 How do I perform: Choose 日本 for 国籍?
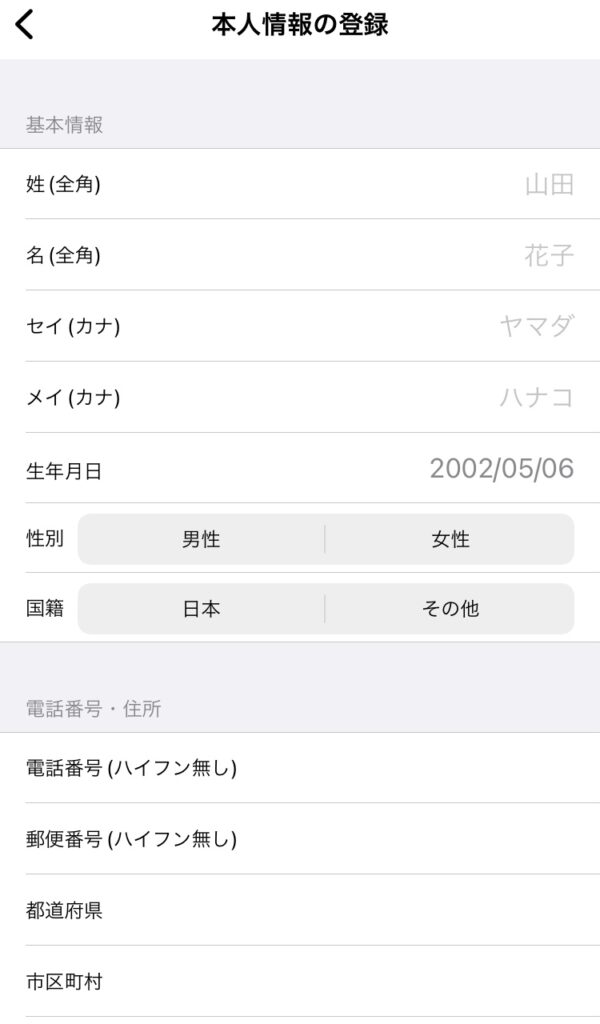(201, 609)
